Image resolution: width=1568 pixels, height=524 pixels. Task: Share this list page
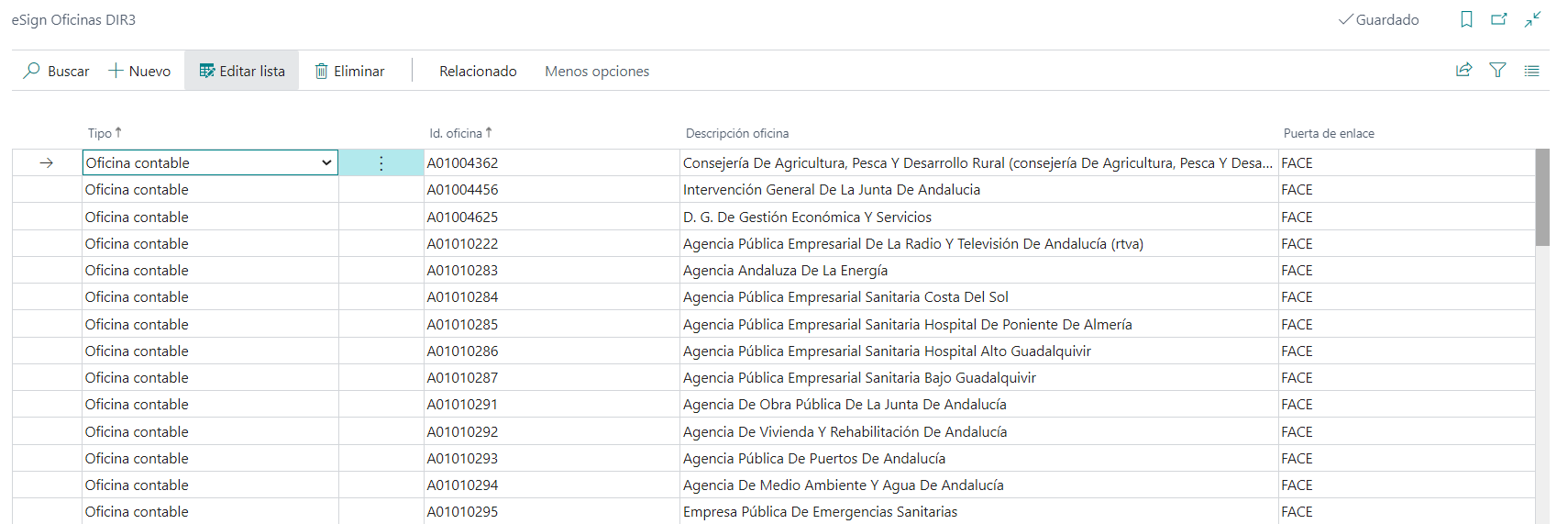pos(1463,70)
